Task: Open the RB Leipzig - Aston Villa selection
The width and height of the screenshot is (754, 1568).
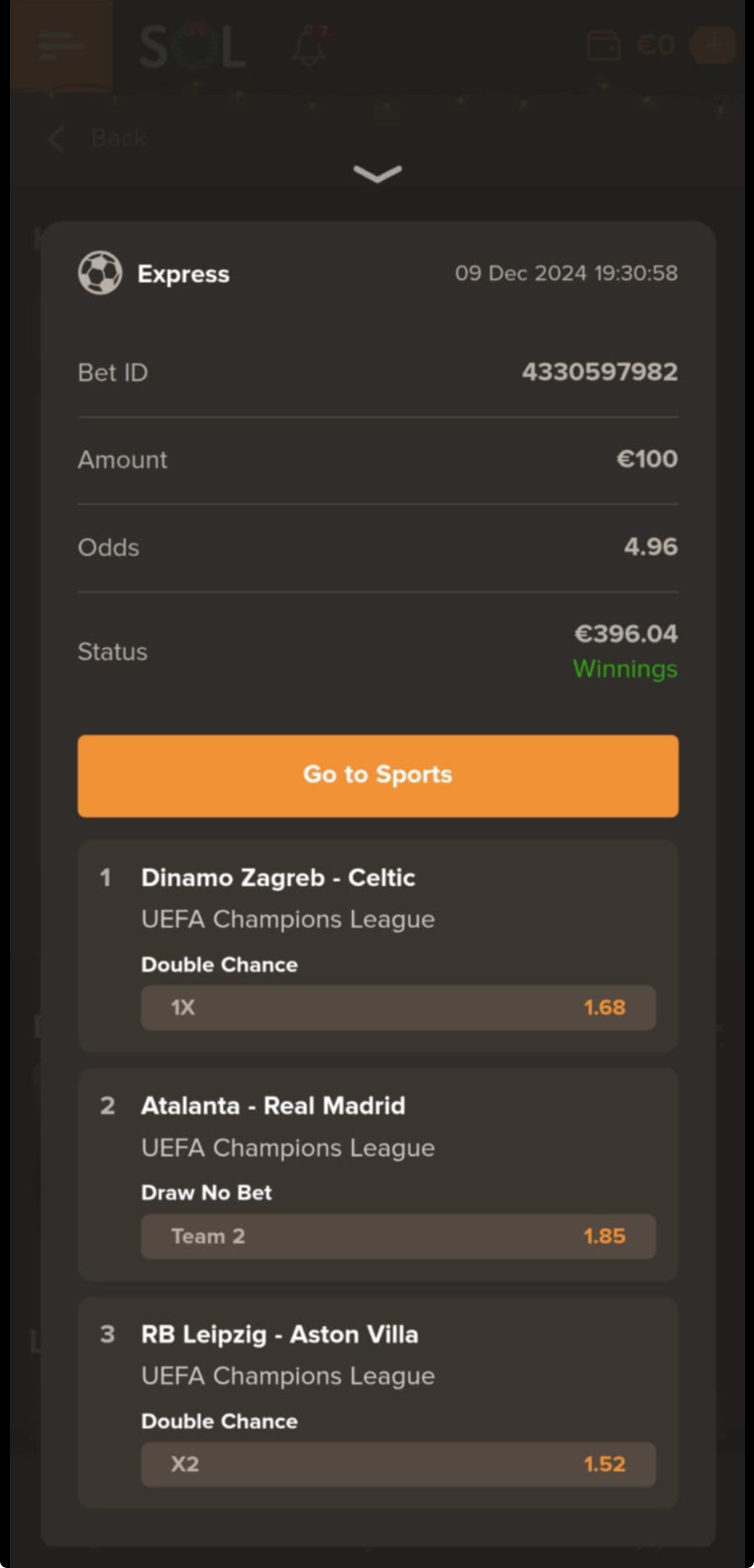Action: [378, 1403]
